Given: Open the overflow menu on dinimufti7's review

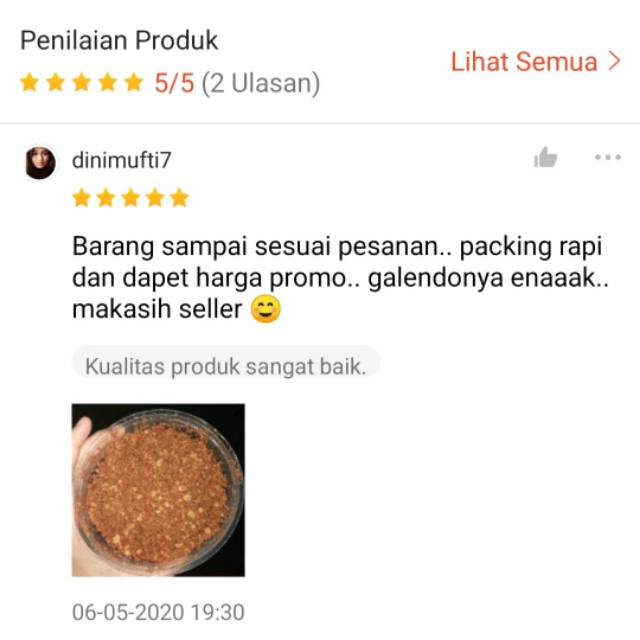Looking at the screenshot, I should pos(607,158).
